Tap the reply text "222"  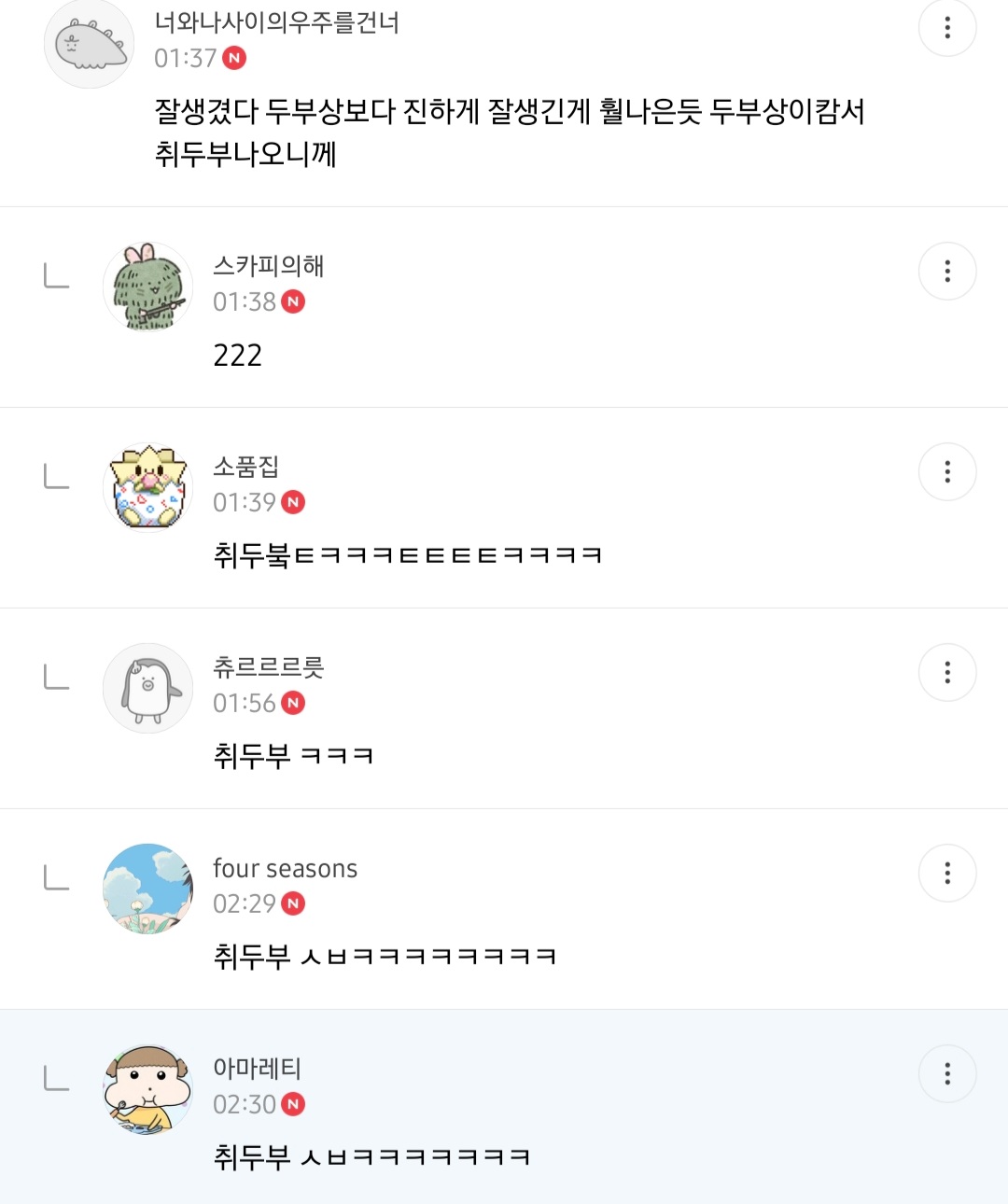click(x=238, y=355)
